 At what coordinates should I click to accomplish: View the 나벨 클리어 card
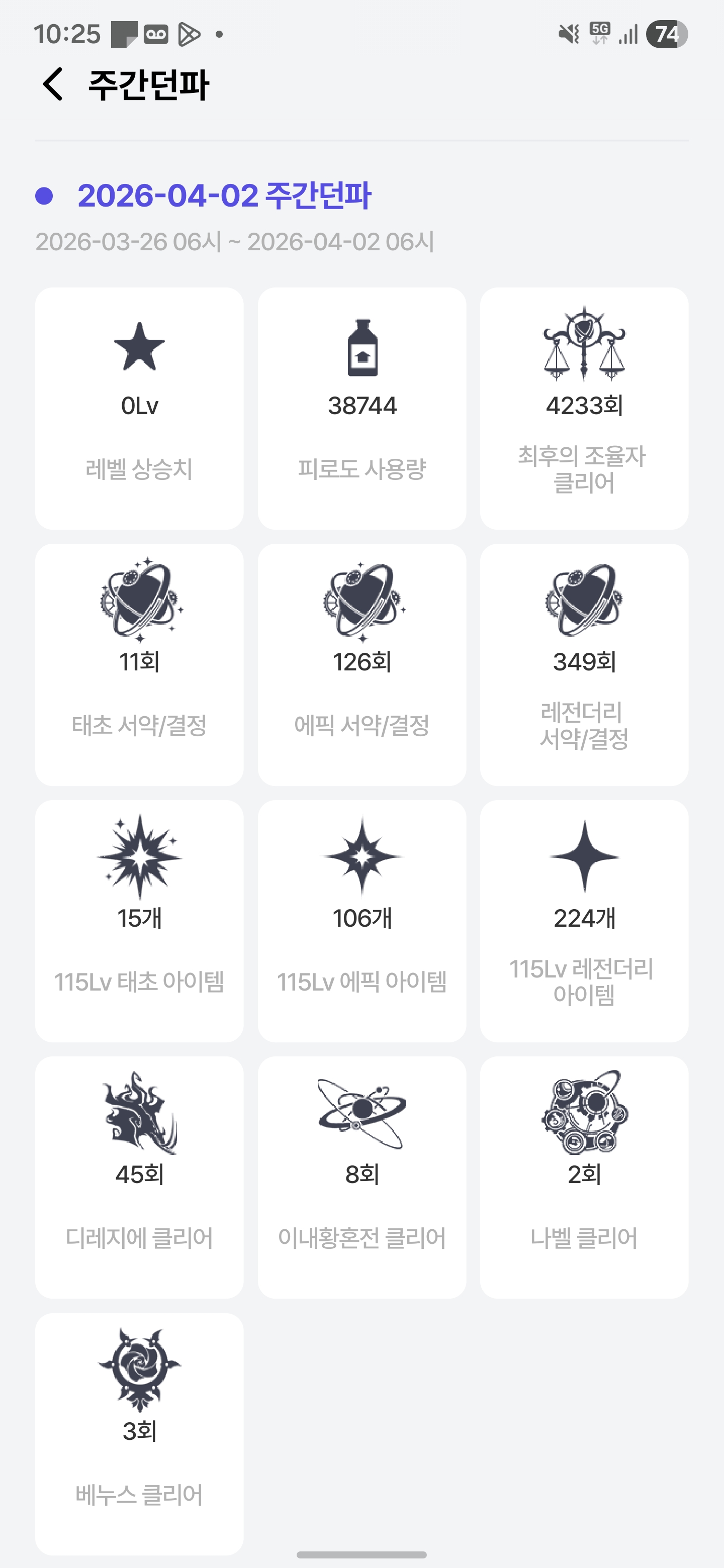[x=584, y=1177]
